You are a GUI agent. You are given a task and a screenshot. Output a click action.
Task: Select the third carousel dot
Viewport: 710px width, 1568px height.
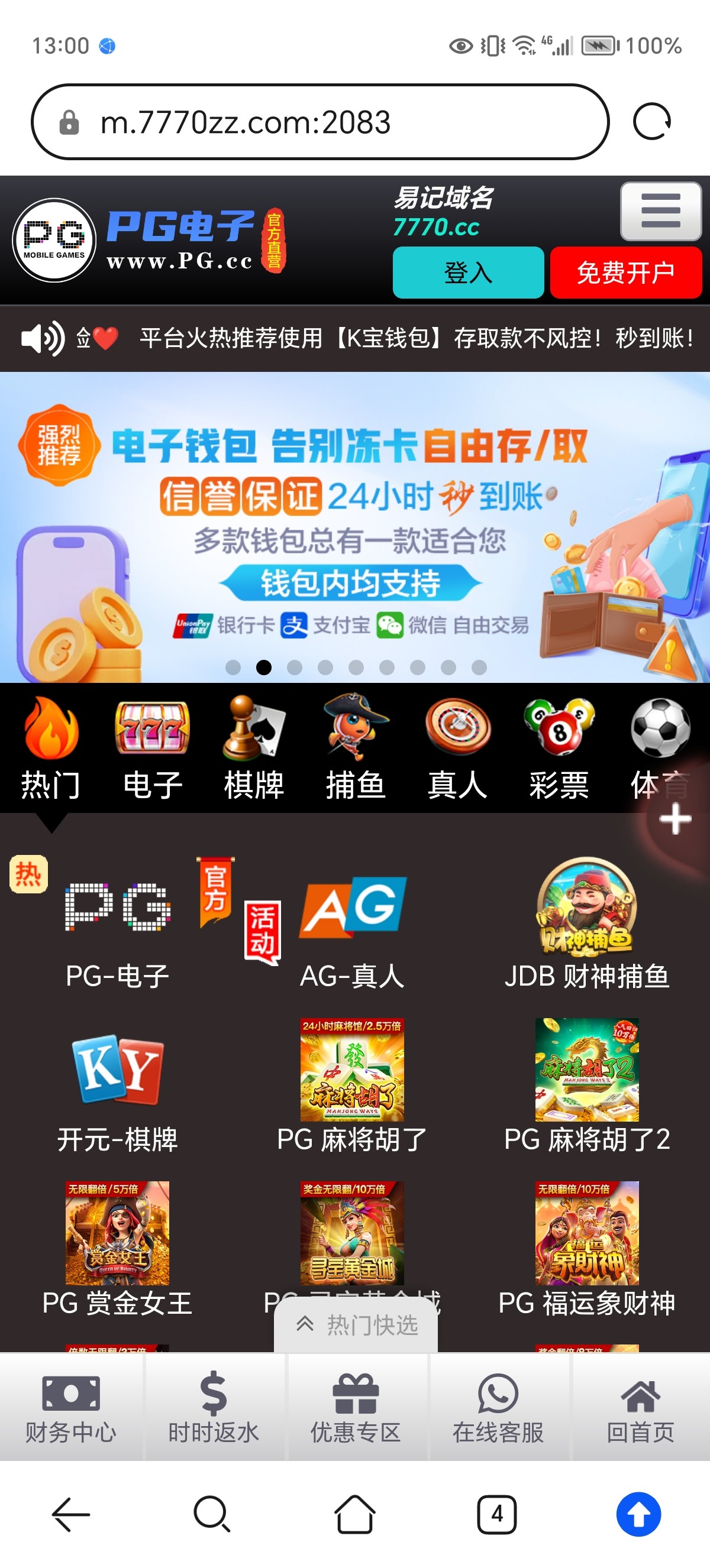tap(295, 668)
